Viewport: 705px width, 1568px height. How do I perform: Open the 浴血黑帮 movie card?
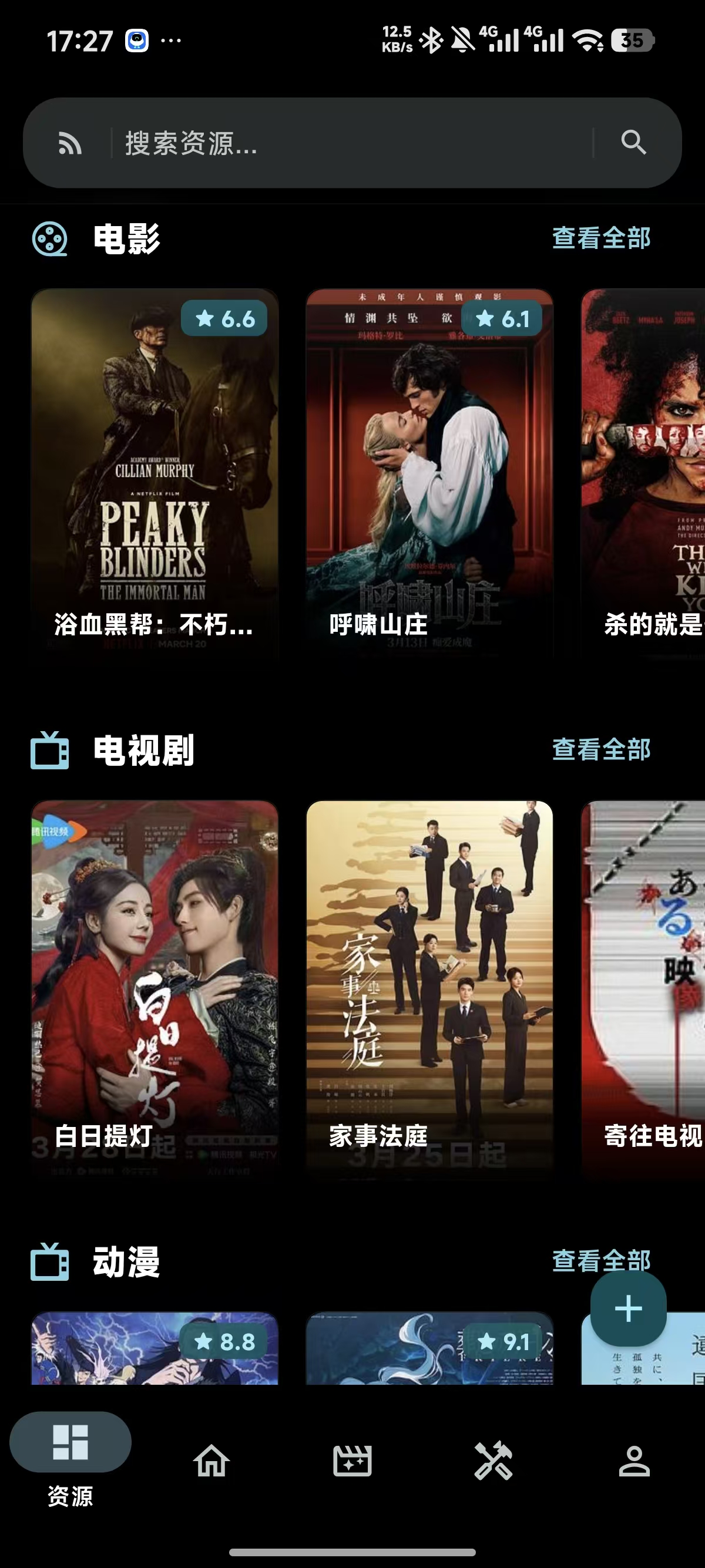pyautogui.click(x=155, y=472)
